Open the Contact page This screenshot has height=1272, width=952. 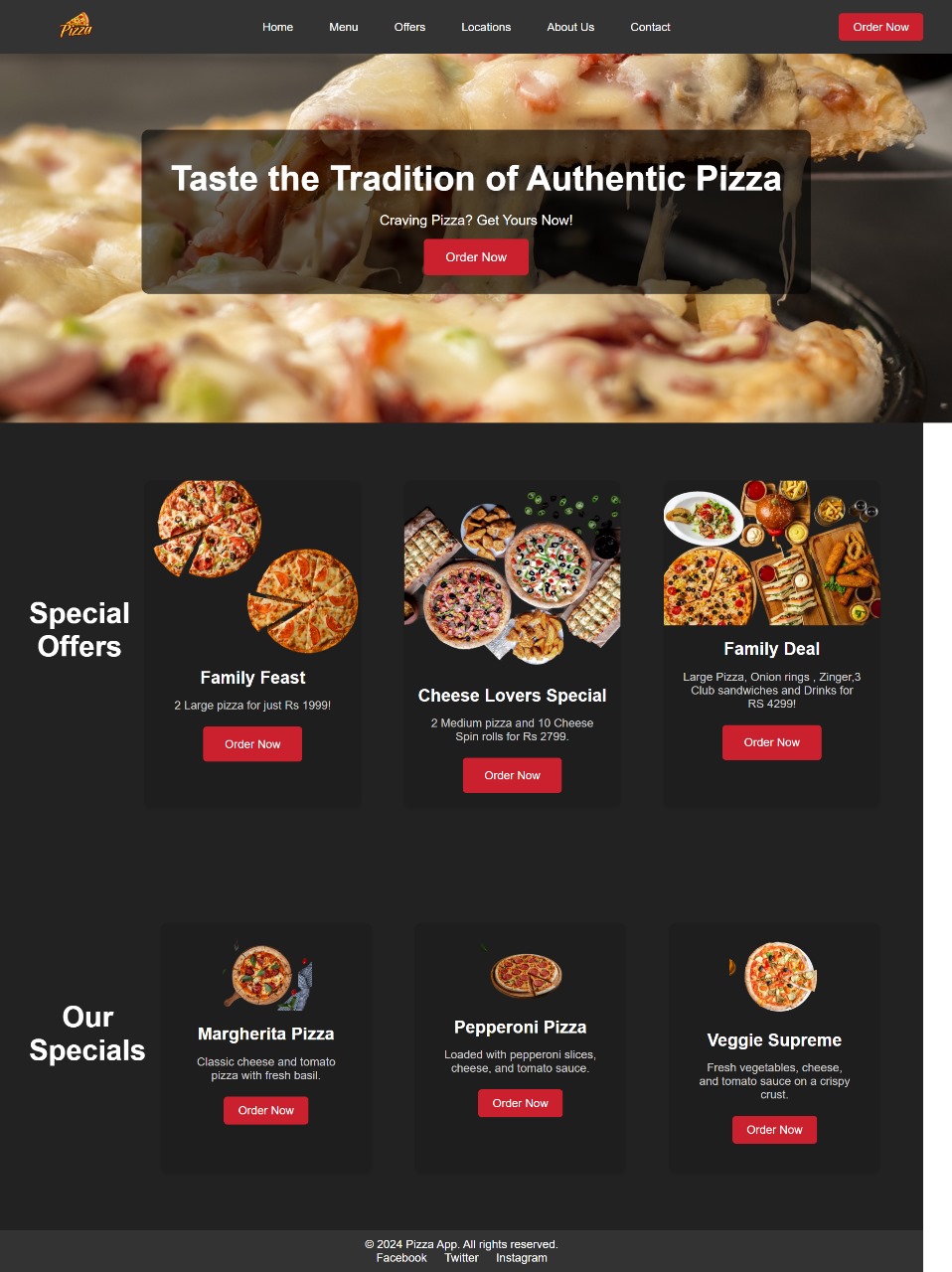pyautogui.click(x=650, y=27)
